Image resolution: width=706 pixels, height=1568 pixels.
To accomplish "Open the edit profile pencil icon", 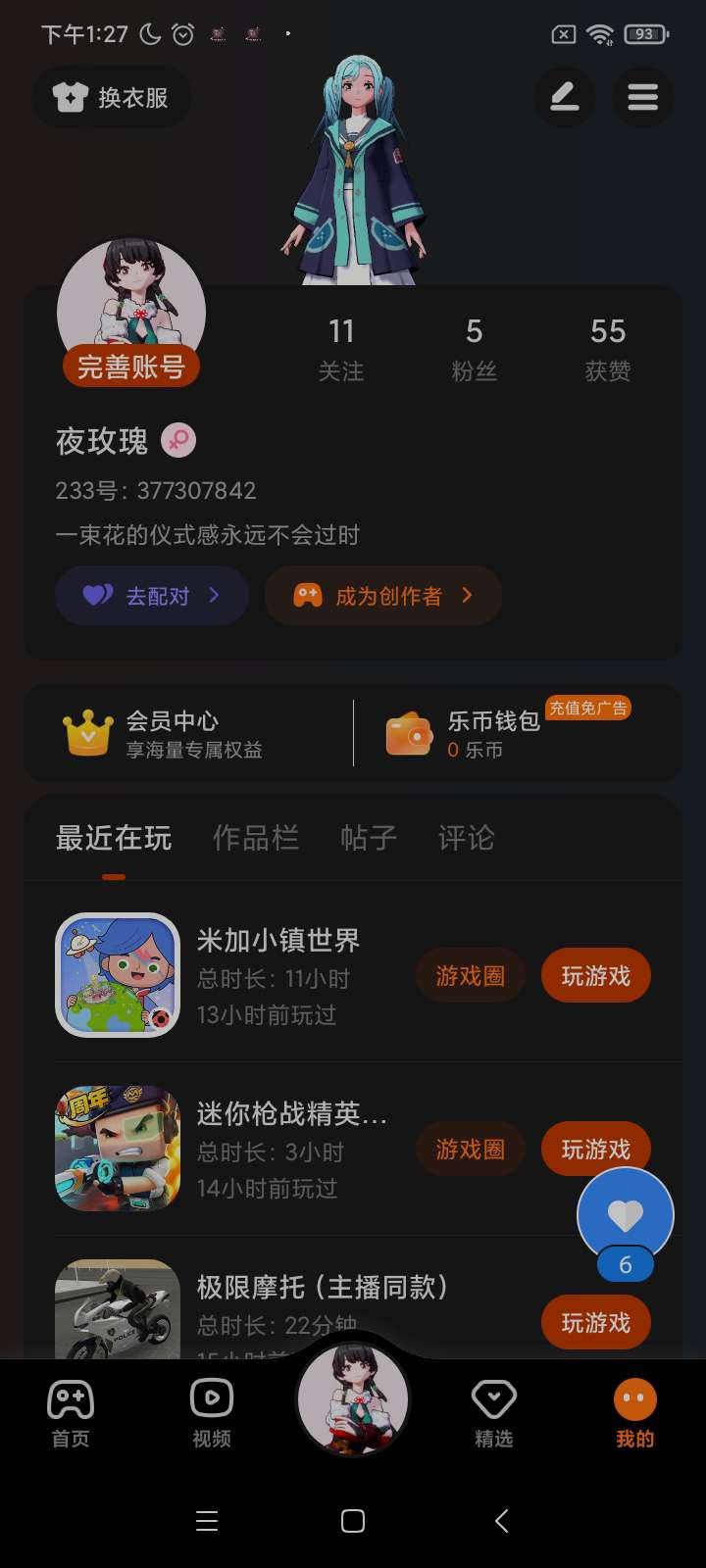I will click(564, 97).
